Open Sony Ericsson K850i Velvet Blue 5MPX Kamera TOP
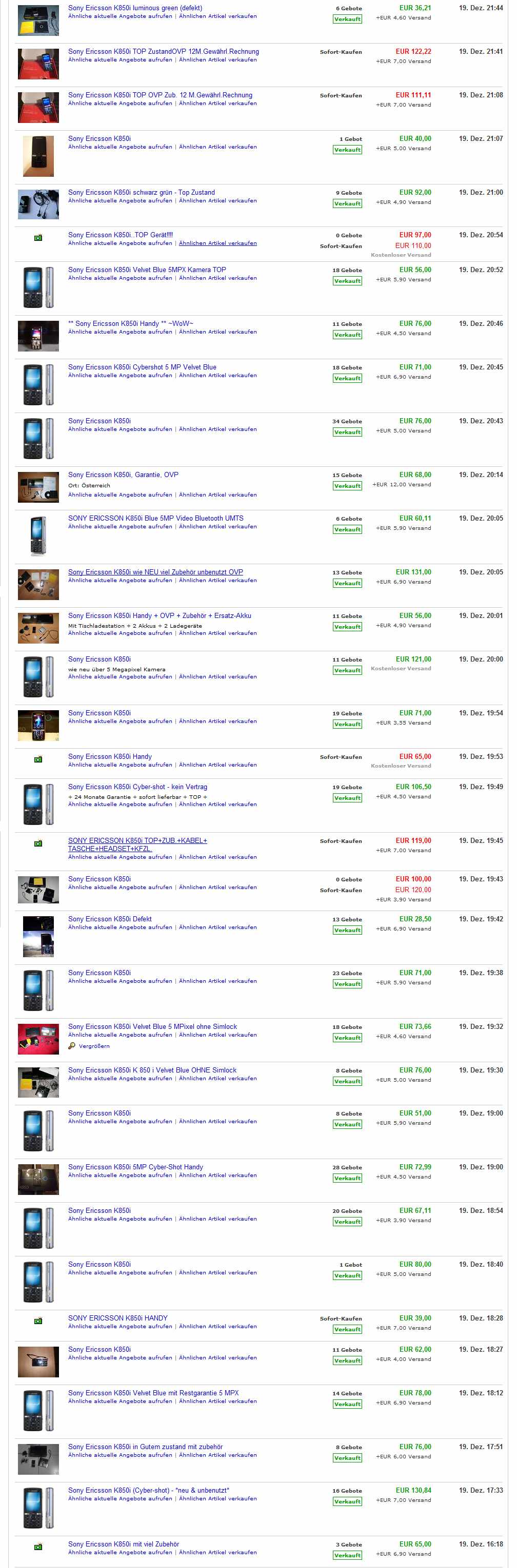The width and height of the screenshot is (517, 1568). [x=147, y=270]
